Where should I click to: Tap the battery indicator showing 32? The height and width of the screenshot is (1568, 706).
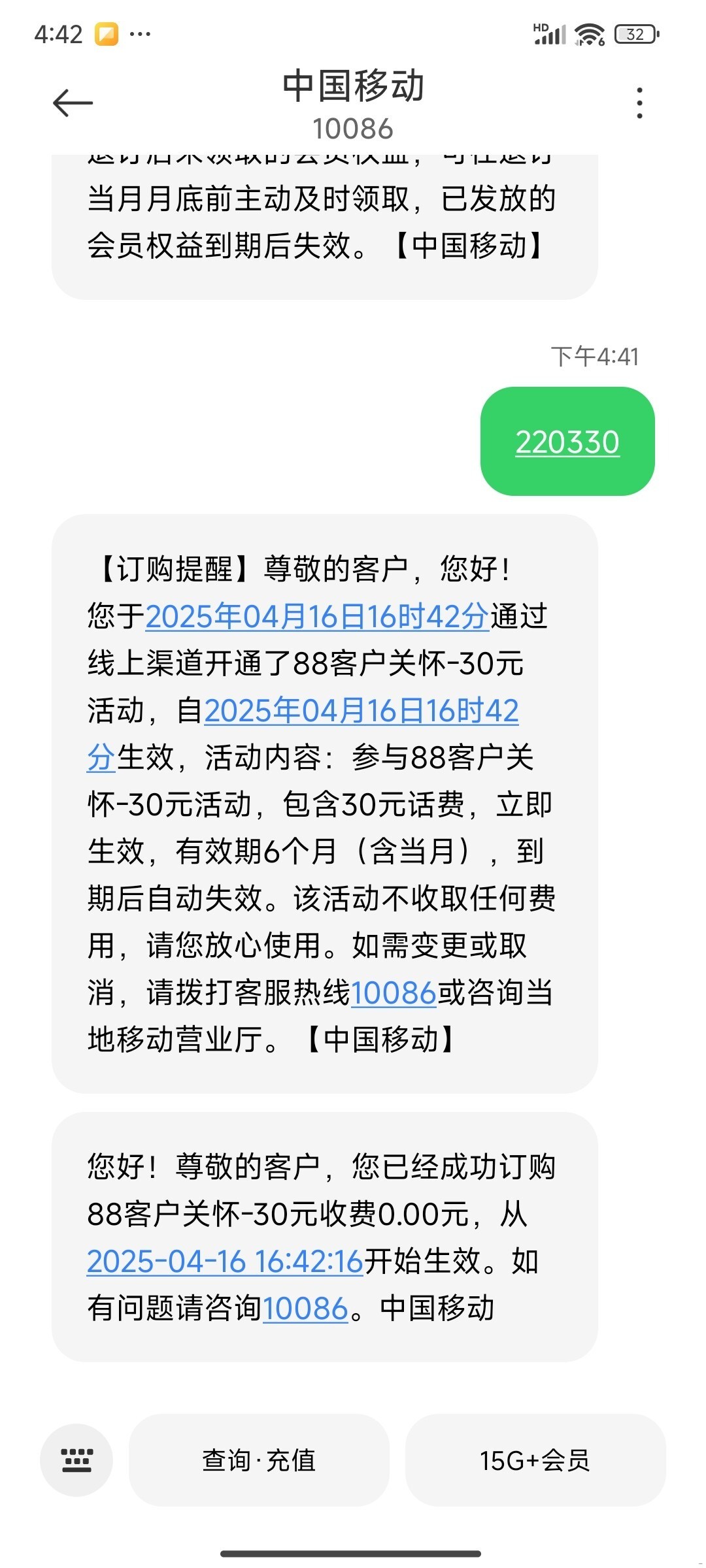click(x=636, y=34)
